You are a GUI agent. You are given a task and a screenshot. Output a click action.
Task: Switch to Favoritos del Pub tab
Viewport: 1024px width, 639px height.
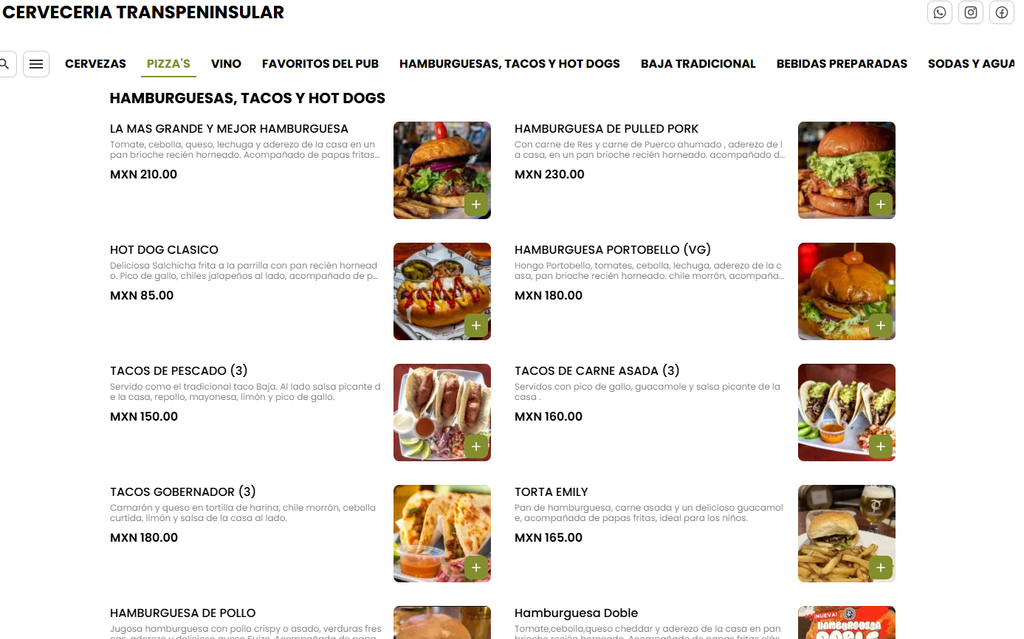click(x=320, y=64)
